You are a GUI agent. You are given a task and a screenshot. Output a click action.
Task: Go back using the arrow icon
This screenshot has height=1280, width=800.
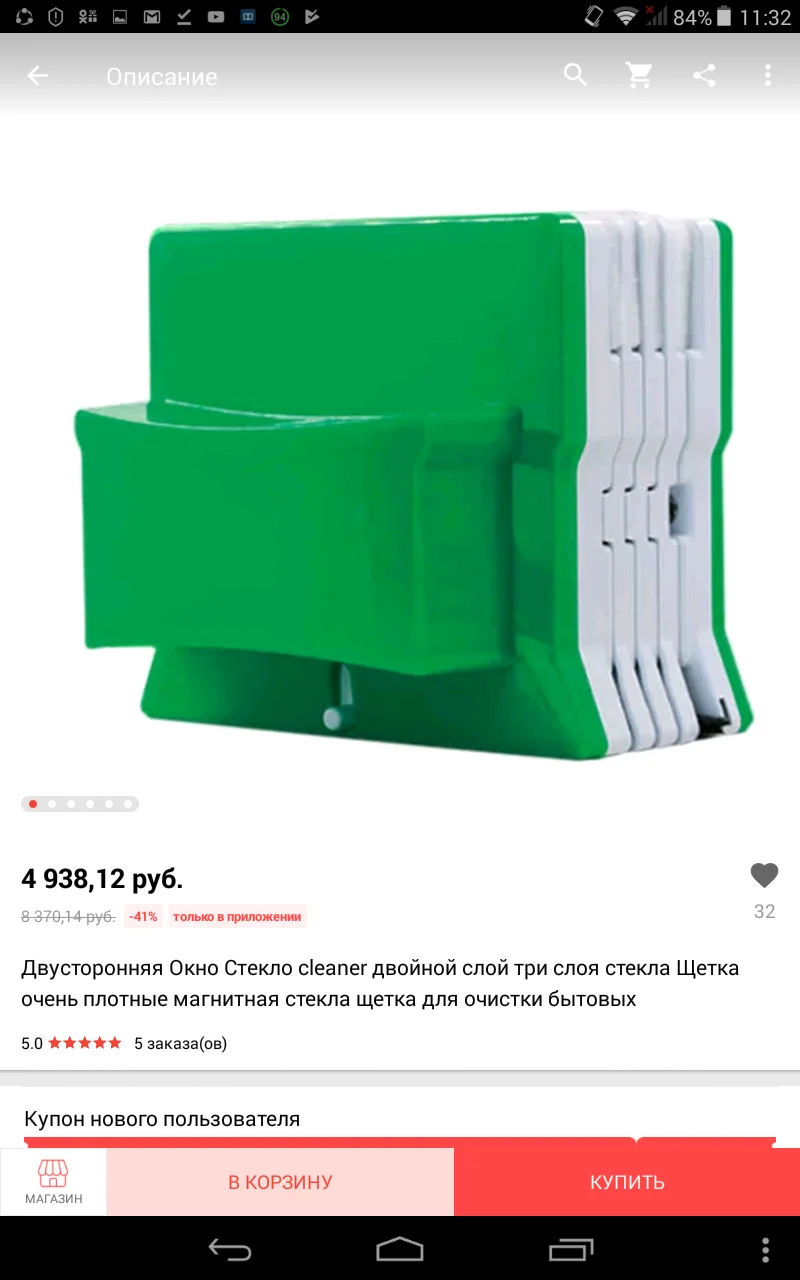(x=37, y=75)
